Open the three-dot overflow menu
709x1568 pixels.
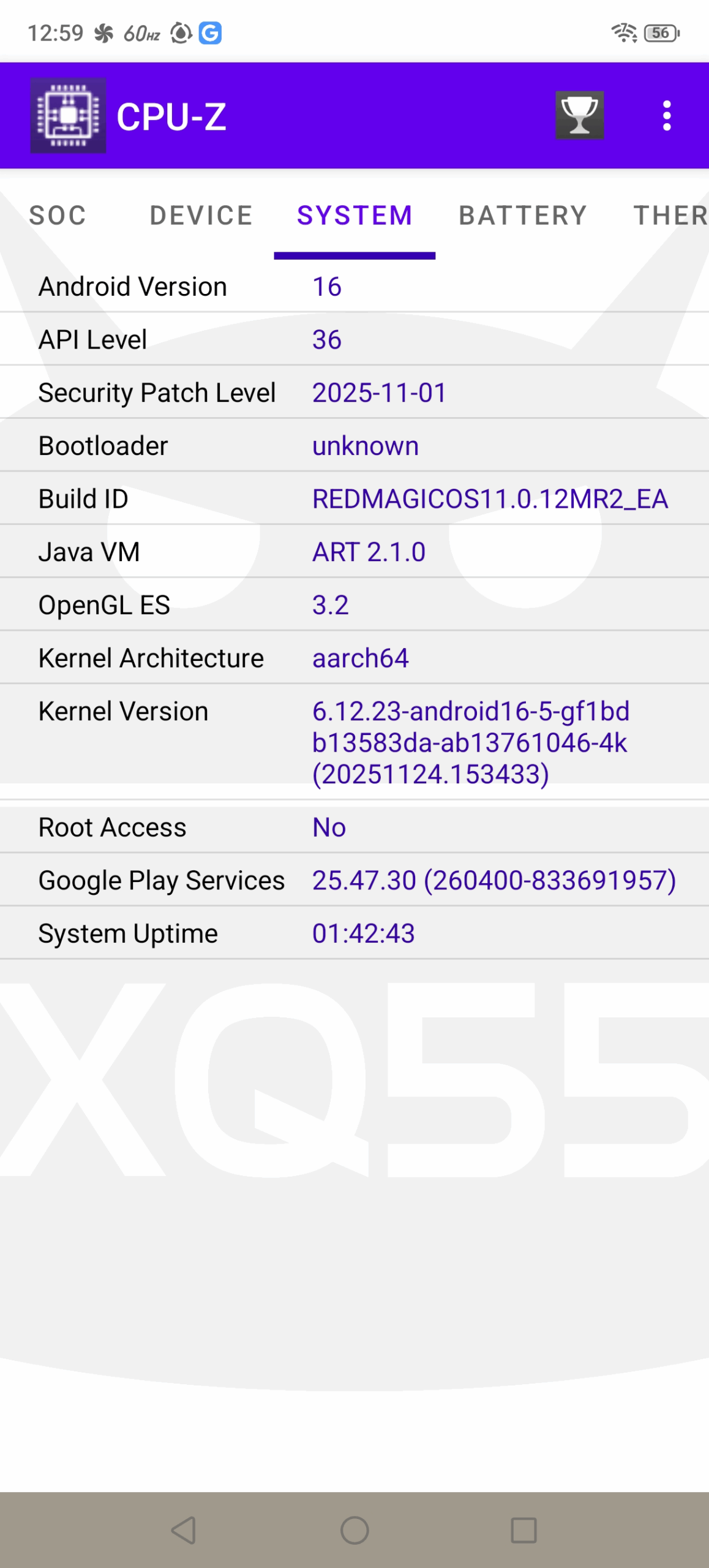(667, 115)
